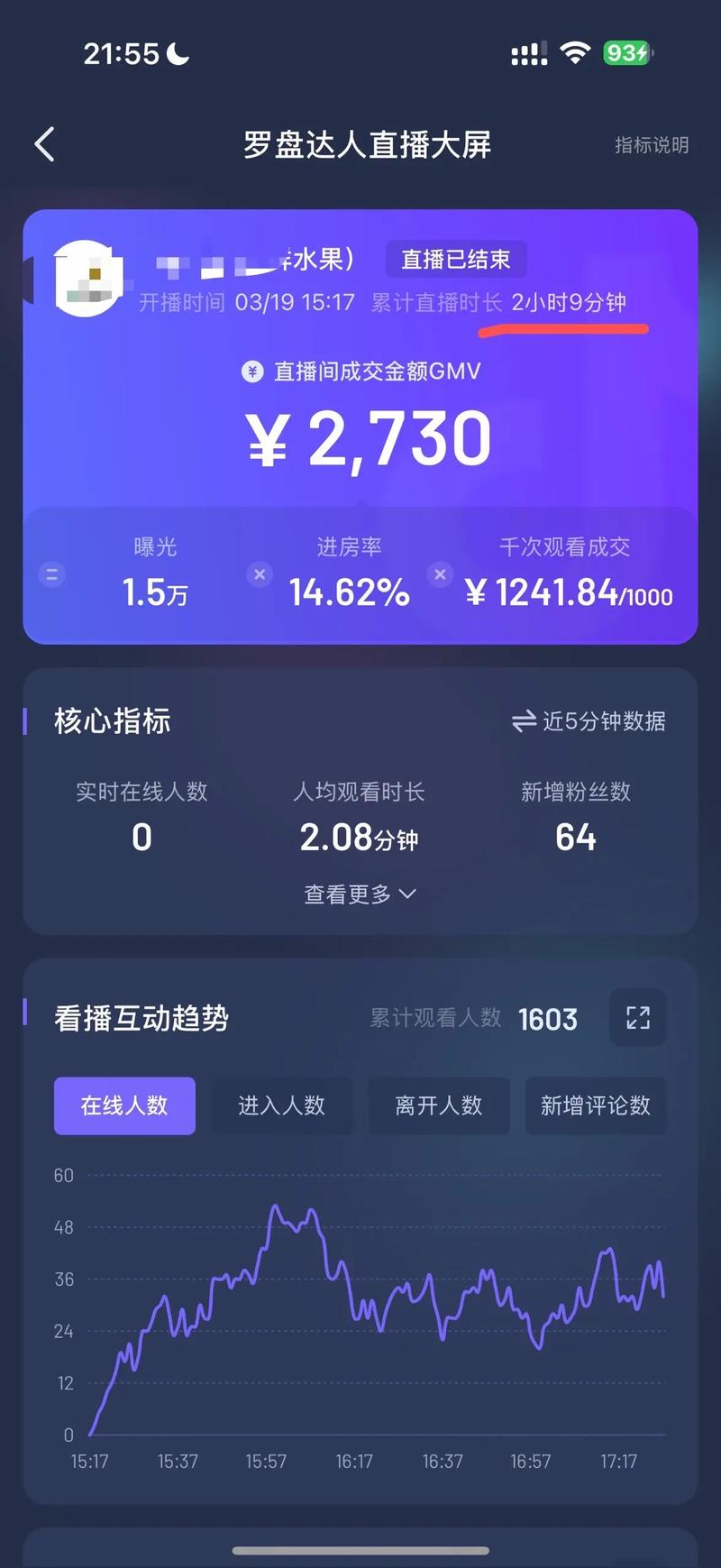Select the 在线人数 tab

[x=124, y=1105]
